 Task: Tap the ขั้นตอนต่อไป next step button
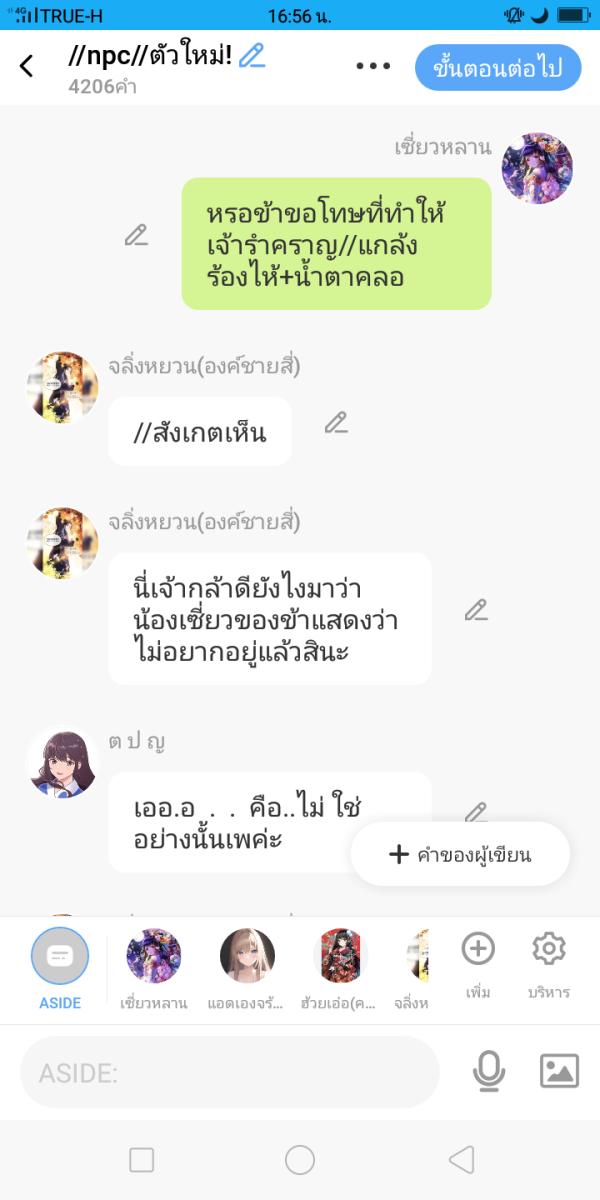pyautogui.click(x=498, y=68)
